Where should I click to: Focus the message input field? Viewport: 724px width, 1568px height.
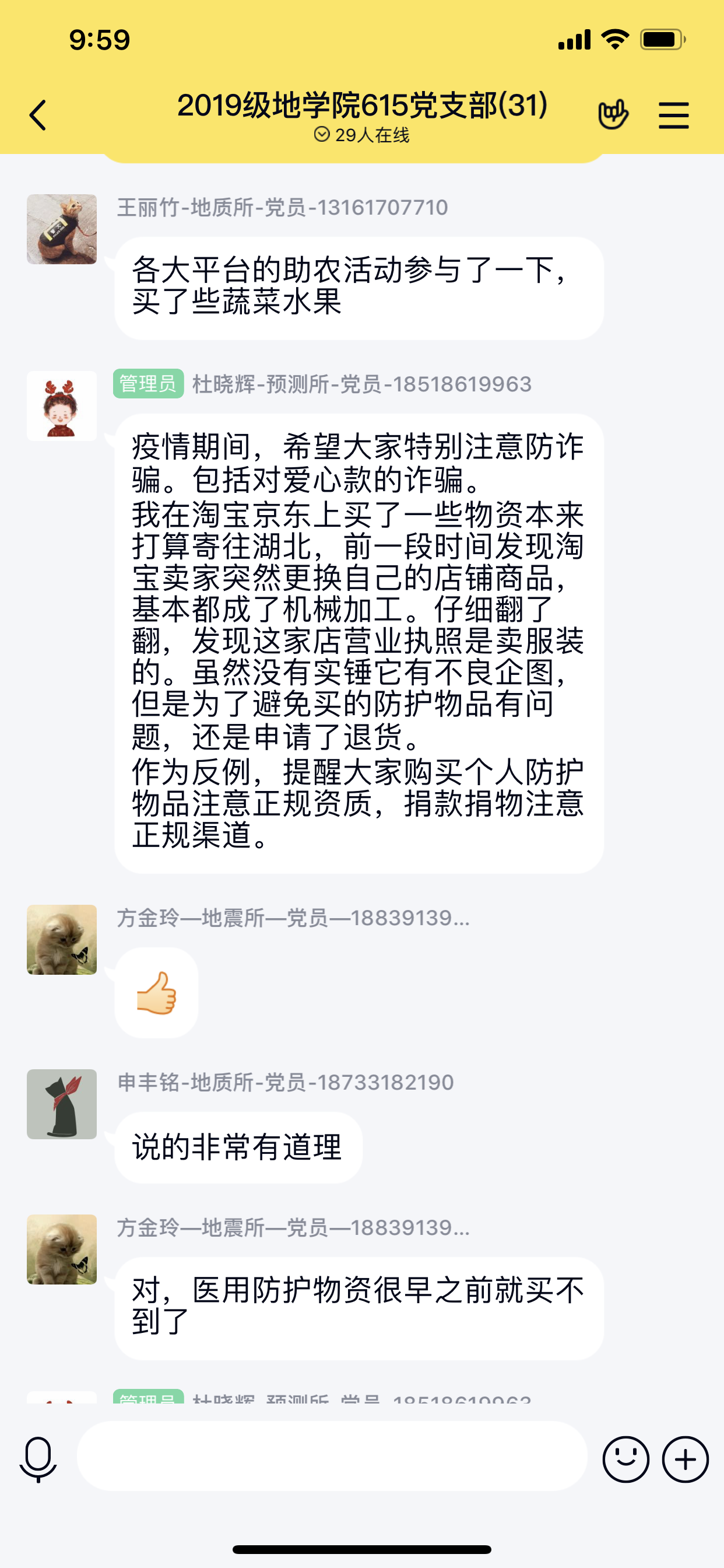tap(332, 1456)
